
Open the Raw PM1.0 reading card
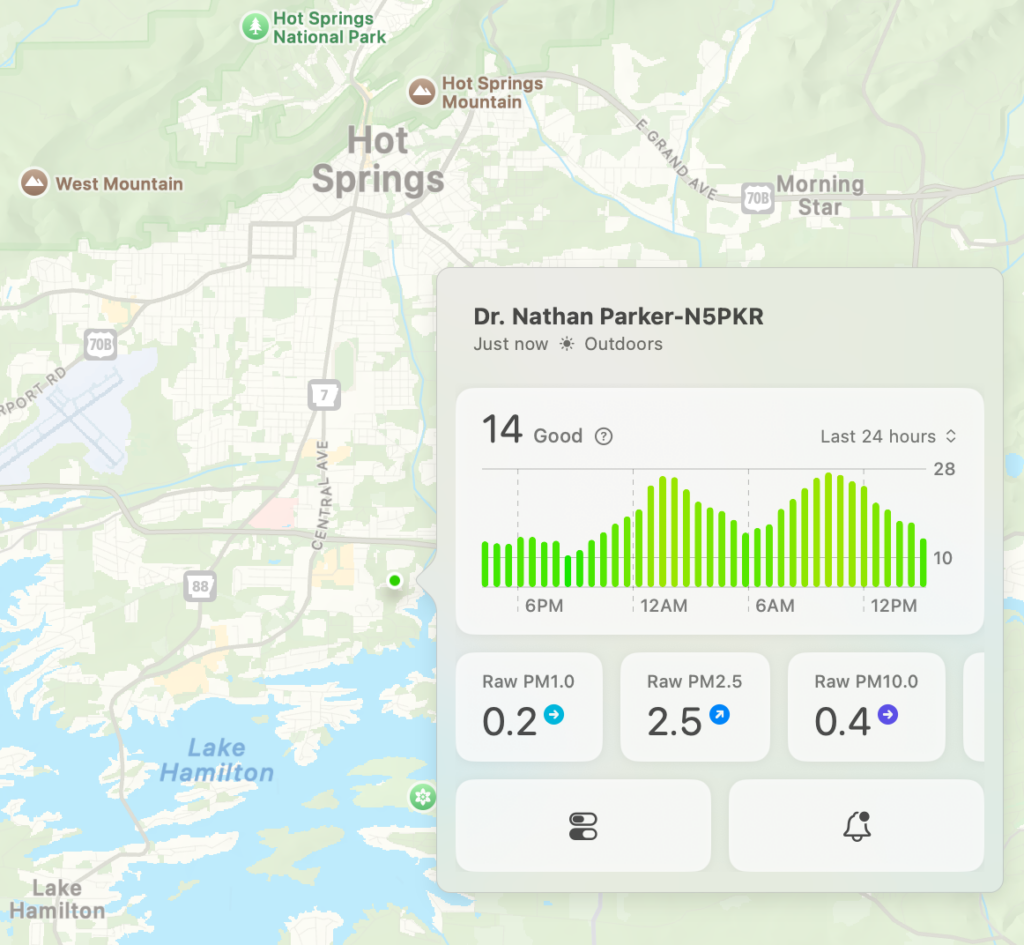coord(529,707)
